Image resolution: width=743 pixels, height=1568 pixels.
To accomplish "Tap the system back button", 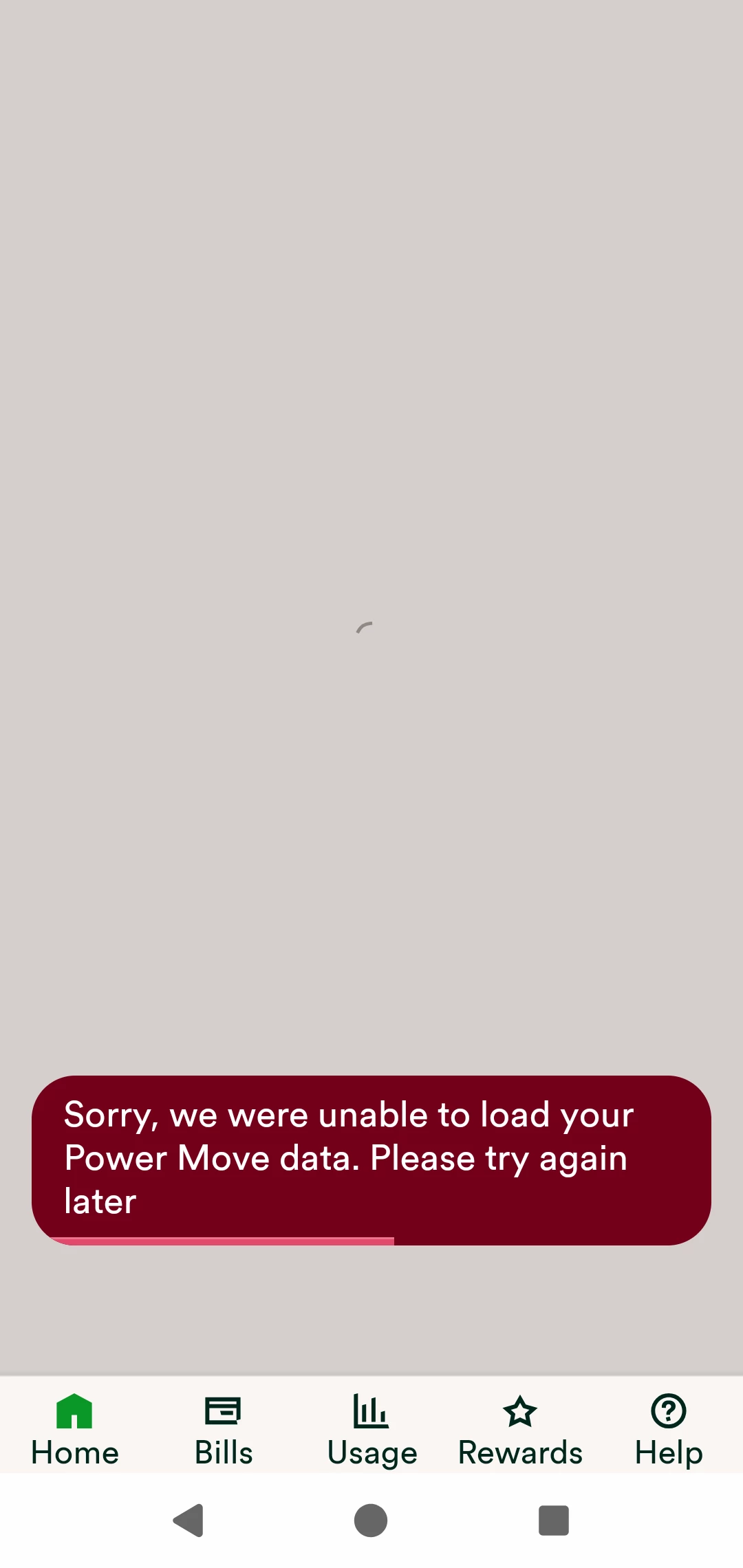I will 189,1520.
